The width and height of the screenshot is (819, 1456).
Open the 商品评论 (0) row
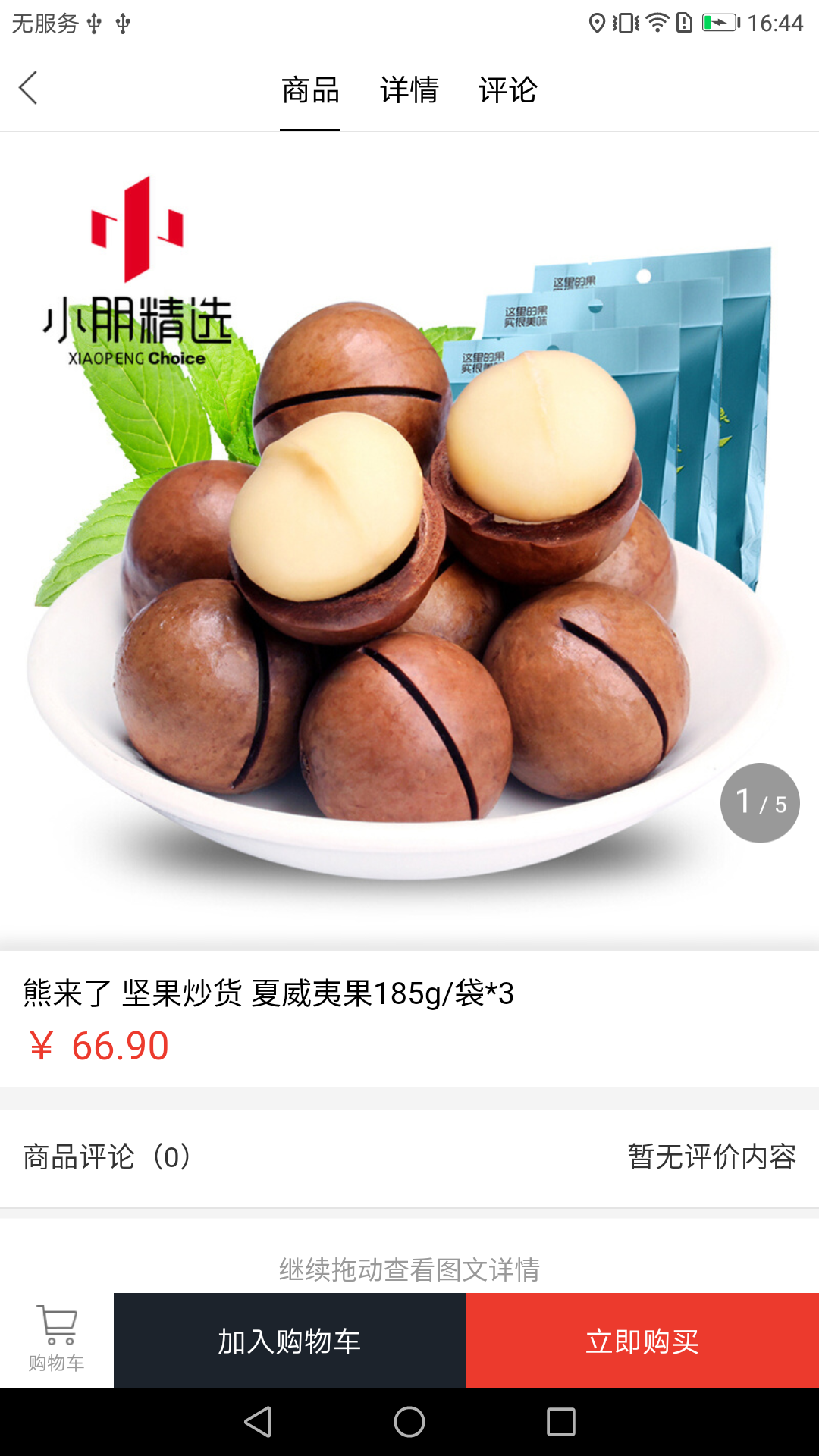pos(409,1157)
